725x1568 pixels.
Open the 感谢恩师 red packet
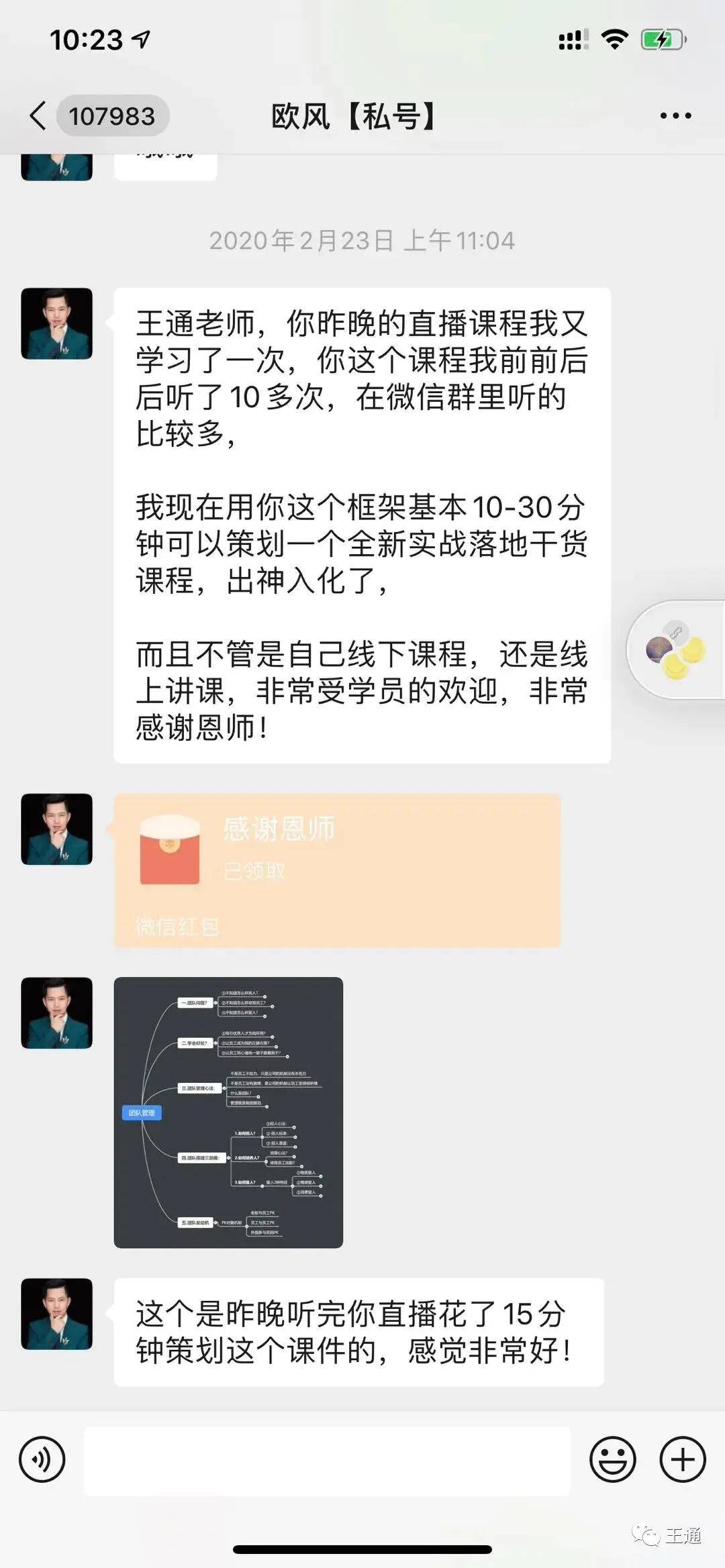[337, 870]
